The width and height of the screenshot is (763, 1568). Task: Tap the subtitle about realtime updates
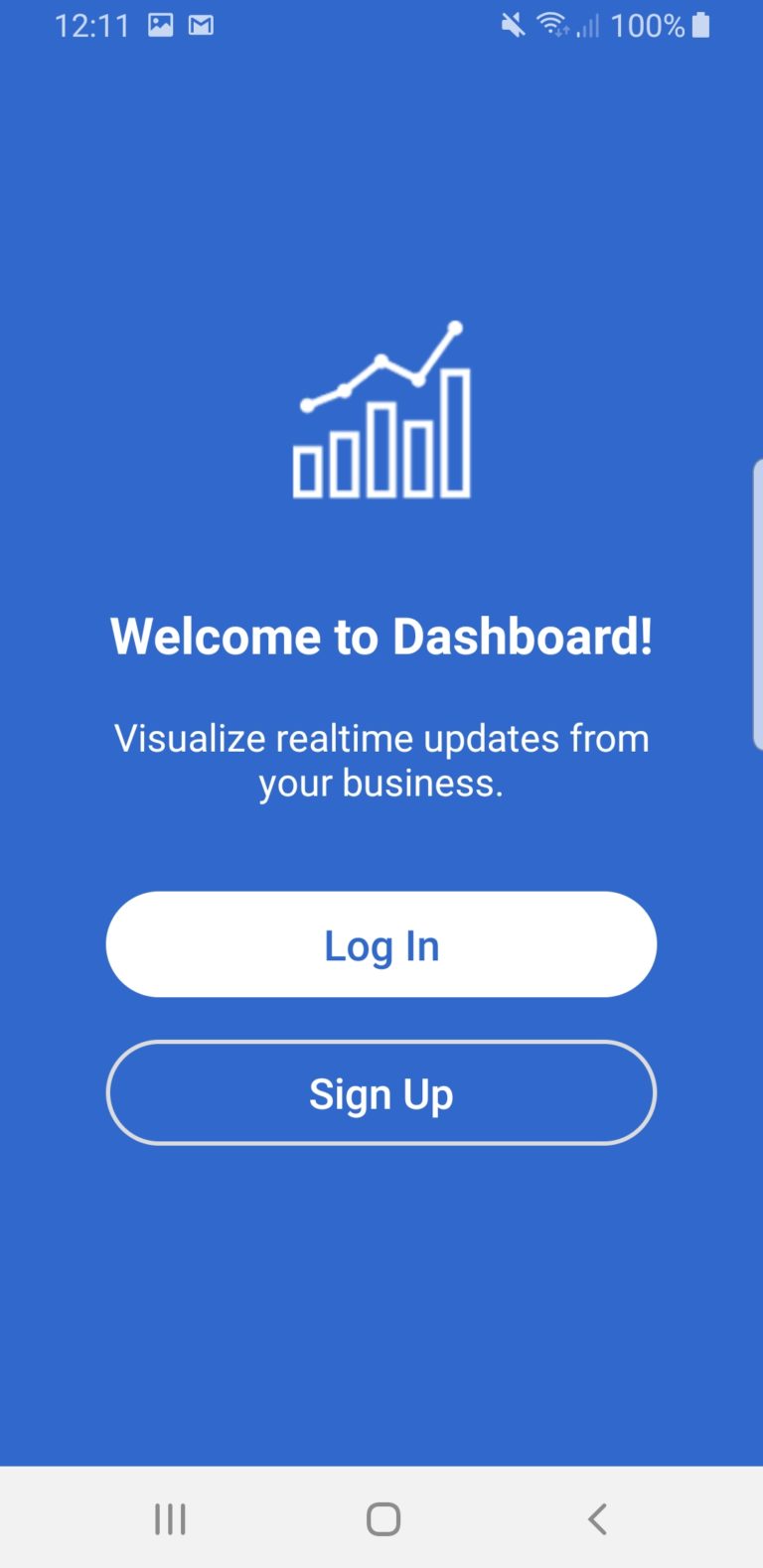tap(382, 760)
